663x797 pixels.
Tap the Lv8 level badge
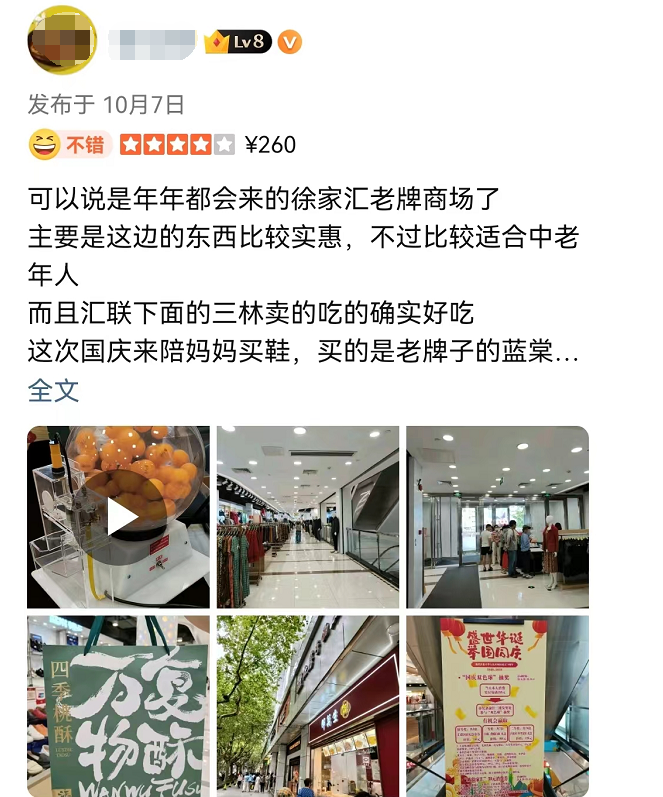pyautogui.click(x=238, y=42)
